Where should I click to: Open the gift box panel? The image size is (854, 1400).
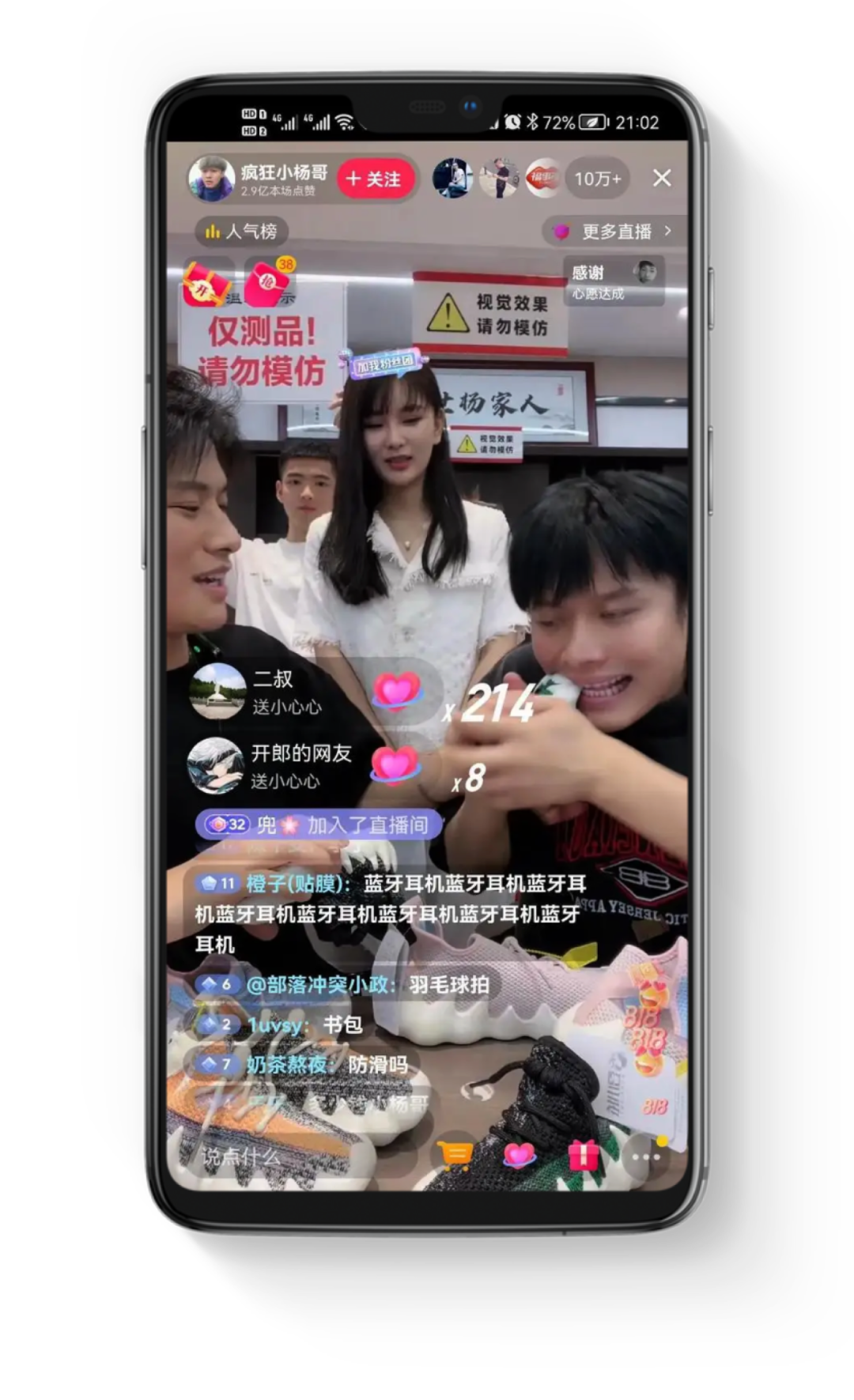coord(584,1156)
